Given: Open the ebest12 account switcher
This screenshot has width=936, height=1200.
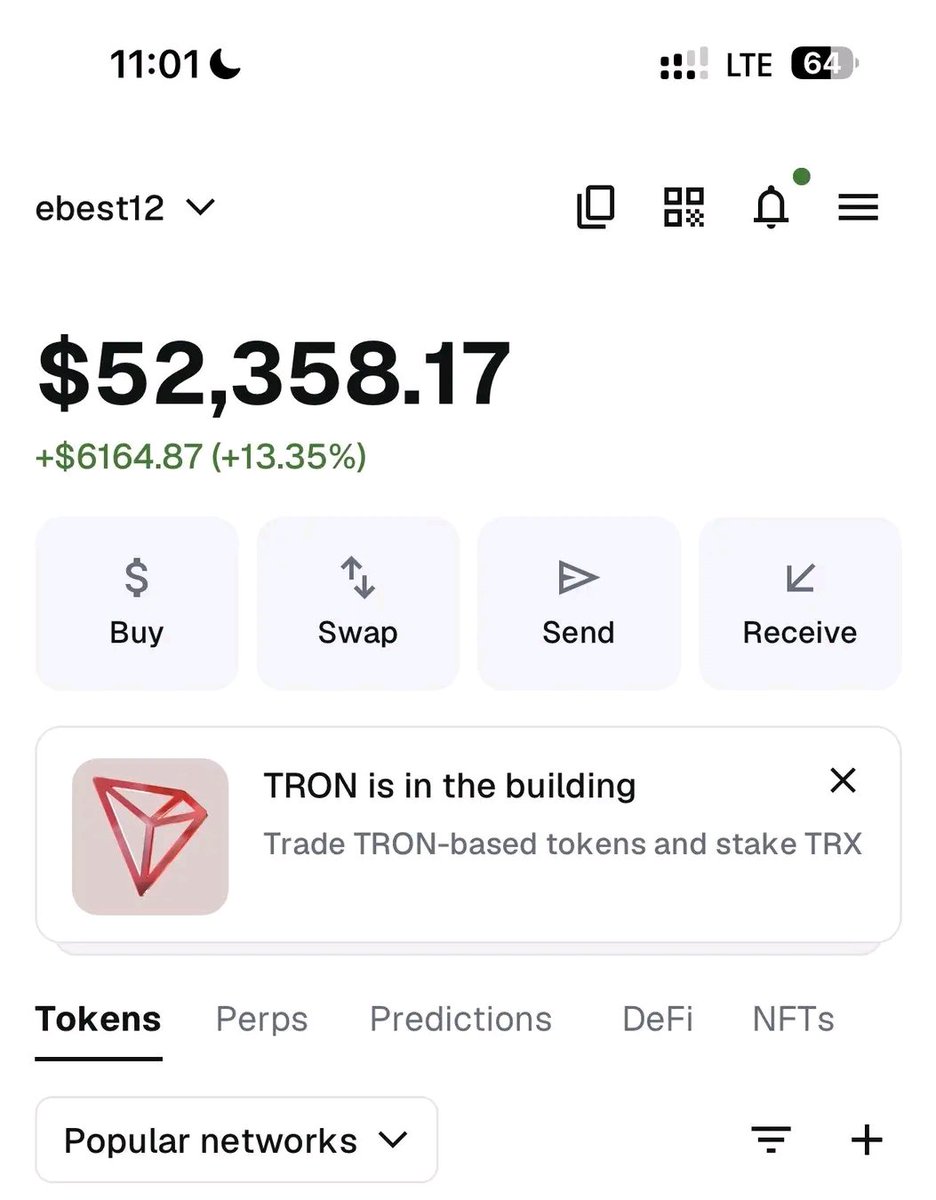Looking at the screenshot, I should [x=125, y=208].
